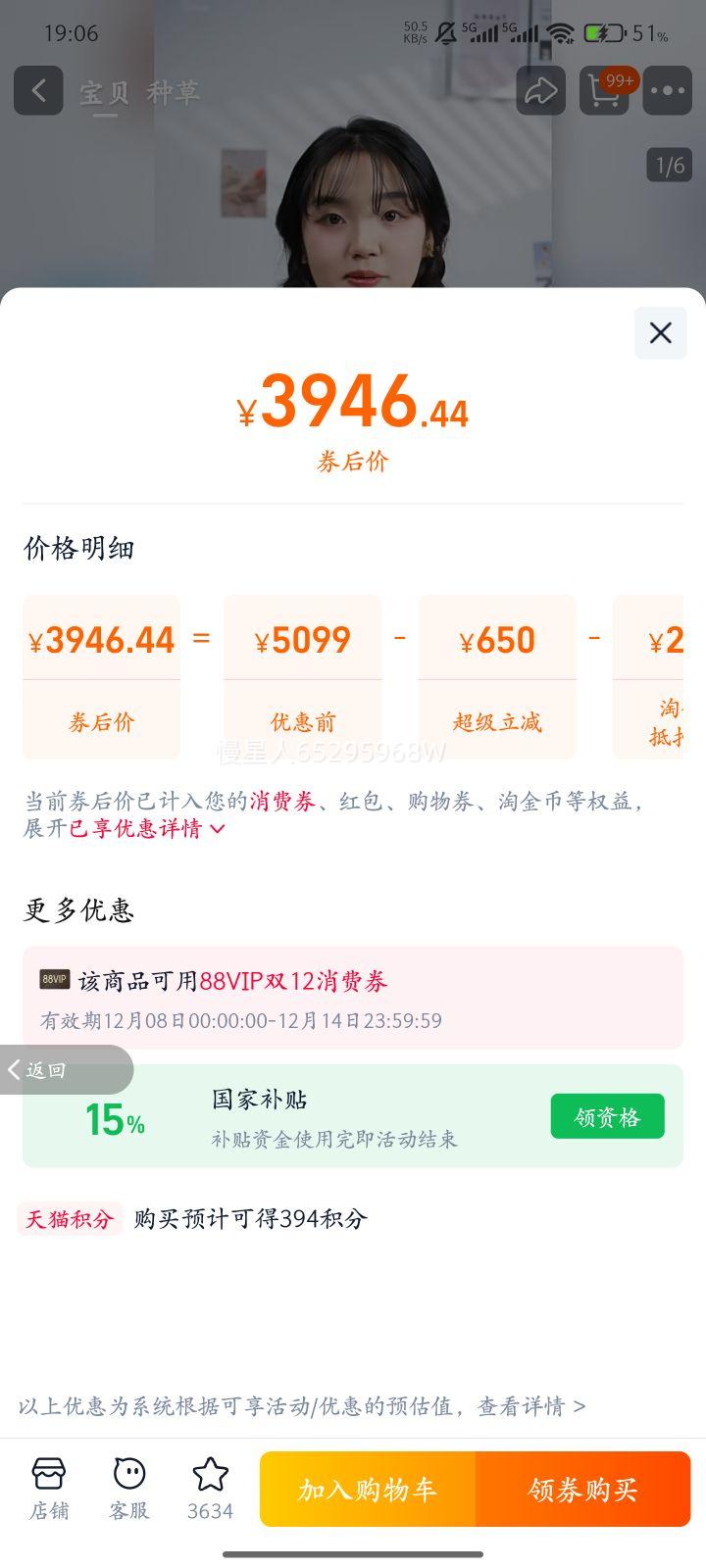Viewport: 706px width, 1568px height.
Task: Open the shopping cart with 99+ badge
Action: click(x=604, y=91)
